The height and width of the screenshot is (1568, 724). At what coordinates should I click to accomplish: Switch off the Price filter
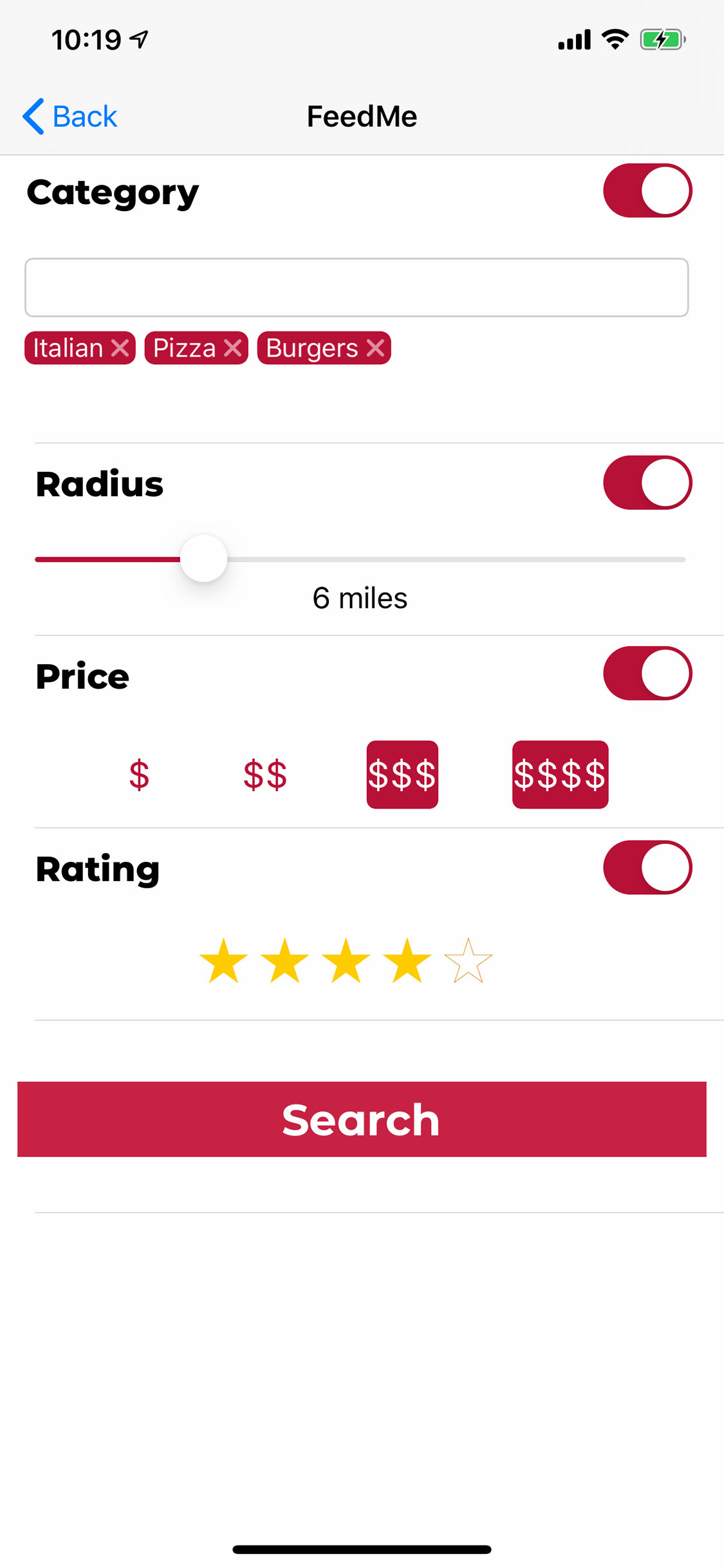point(647,673)
